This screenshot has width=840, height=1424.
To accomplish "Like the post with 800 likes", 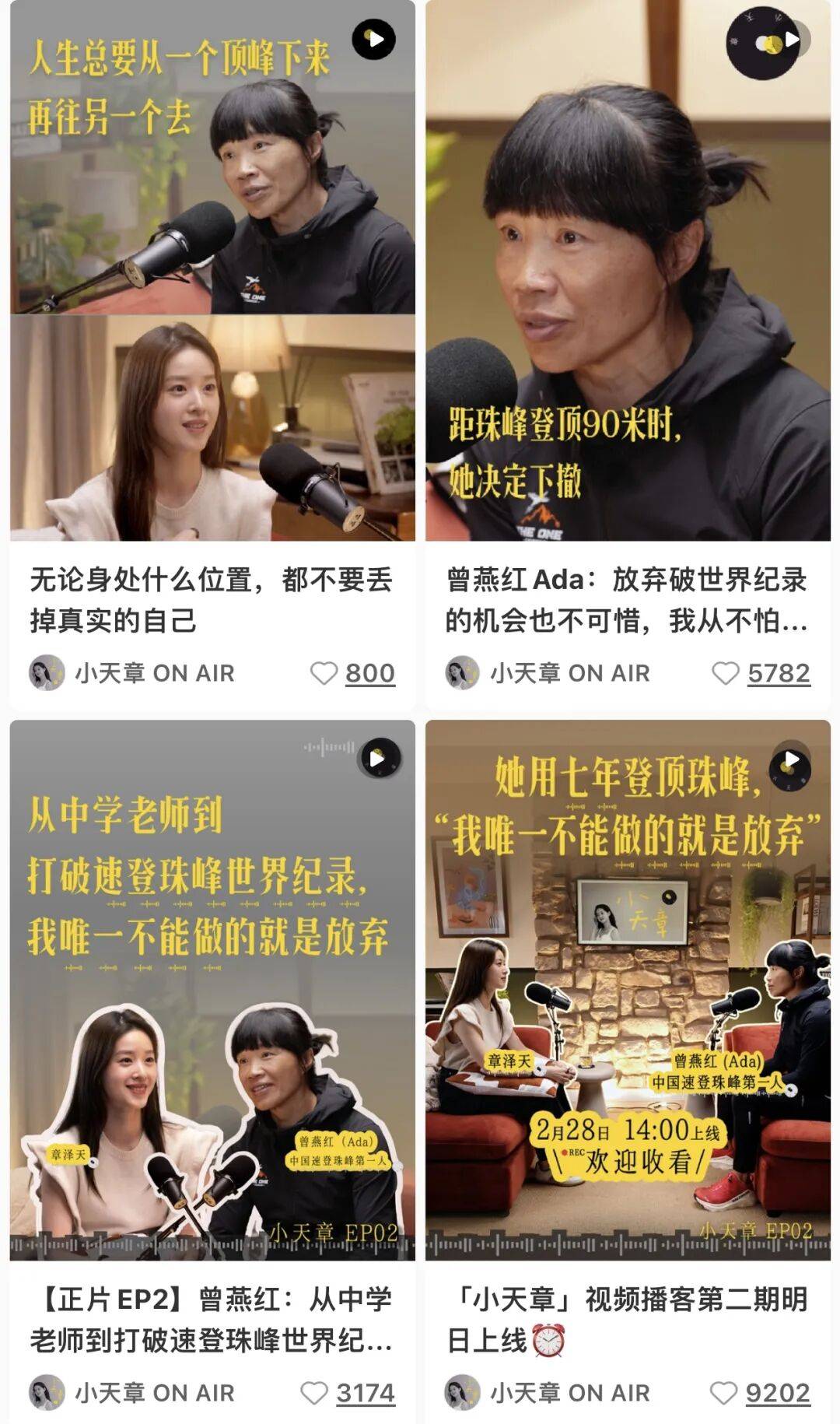I will [x=324, y=673].
